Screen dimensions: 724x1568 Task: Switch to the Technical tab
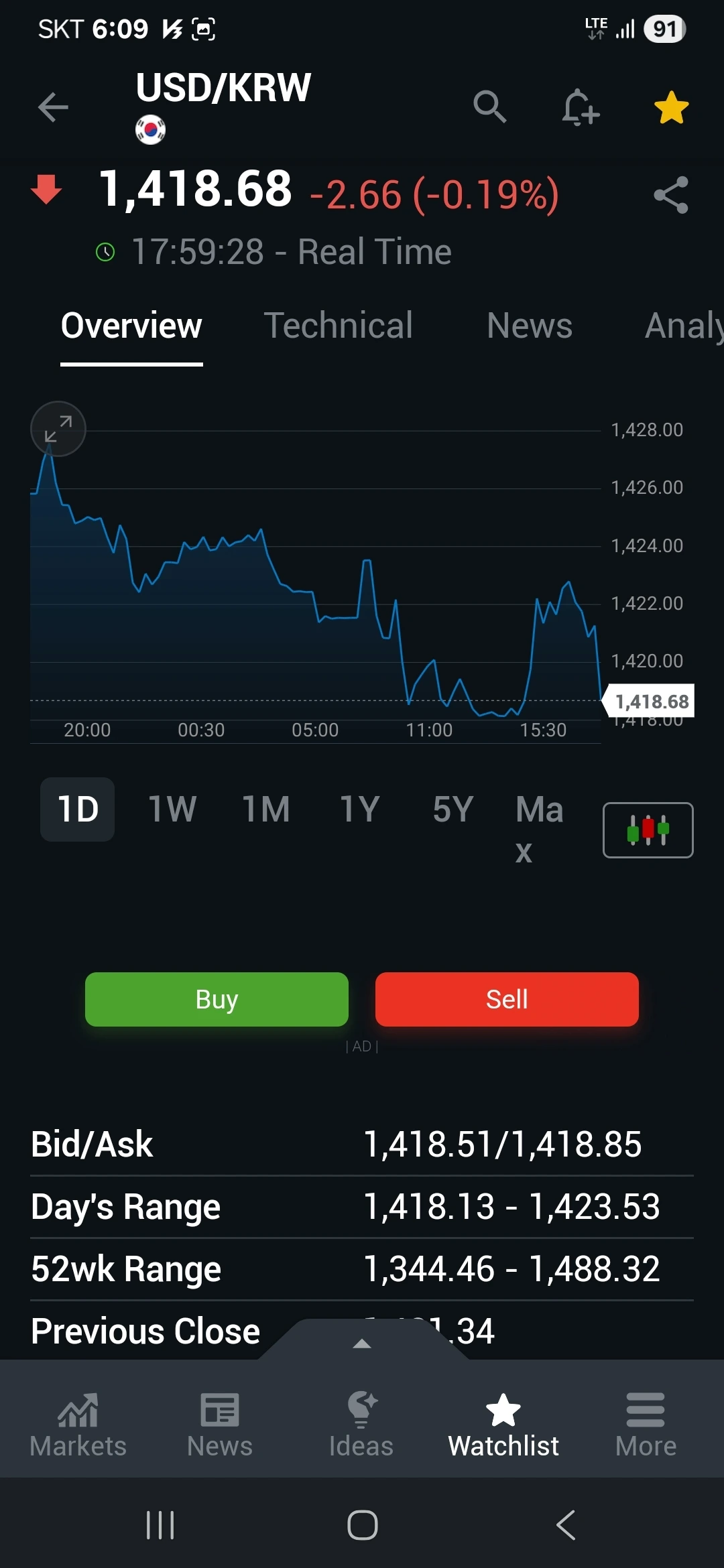point(338,326)
